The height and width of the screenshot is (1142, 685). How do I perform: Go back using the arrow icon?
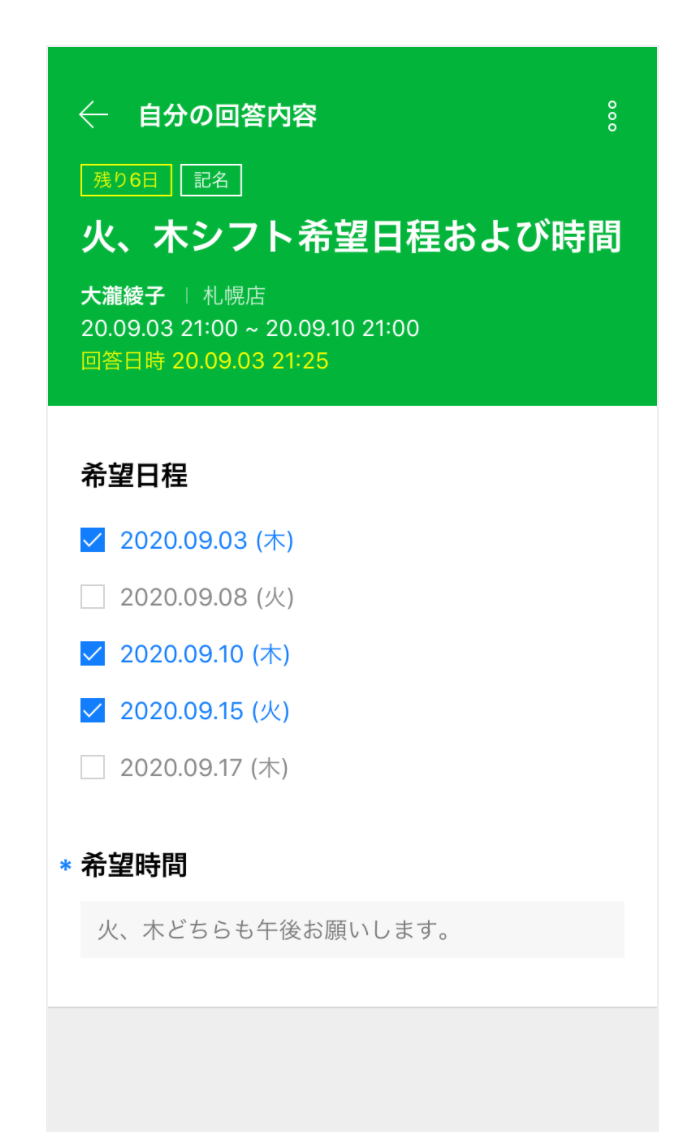coord(93,115)
